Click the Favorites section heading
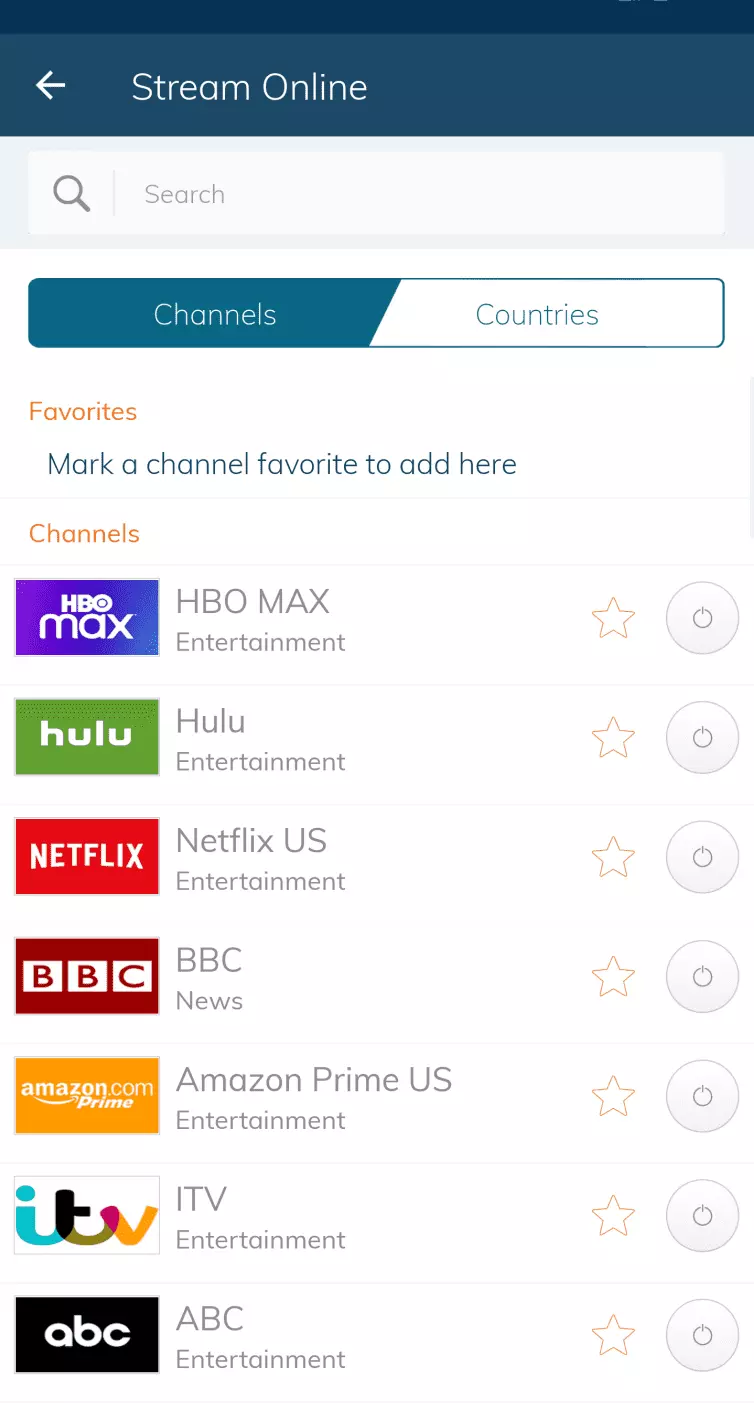This screenshot has width=754, height=1405. pos(82,411)
